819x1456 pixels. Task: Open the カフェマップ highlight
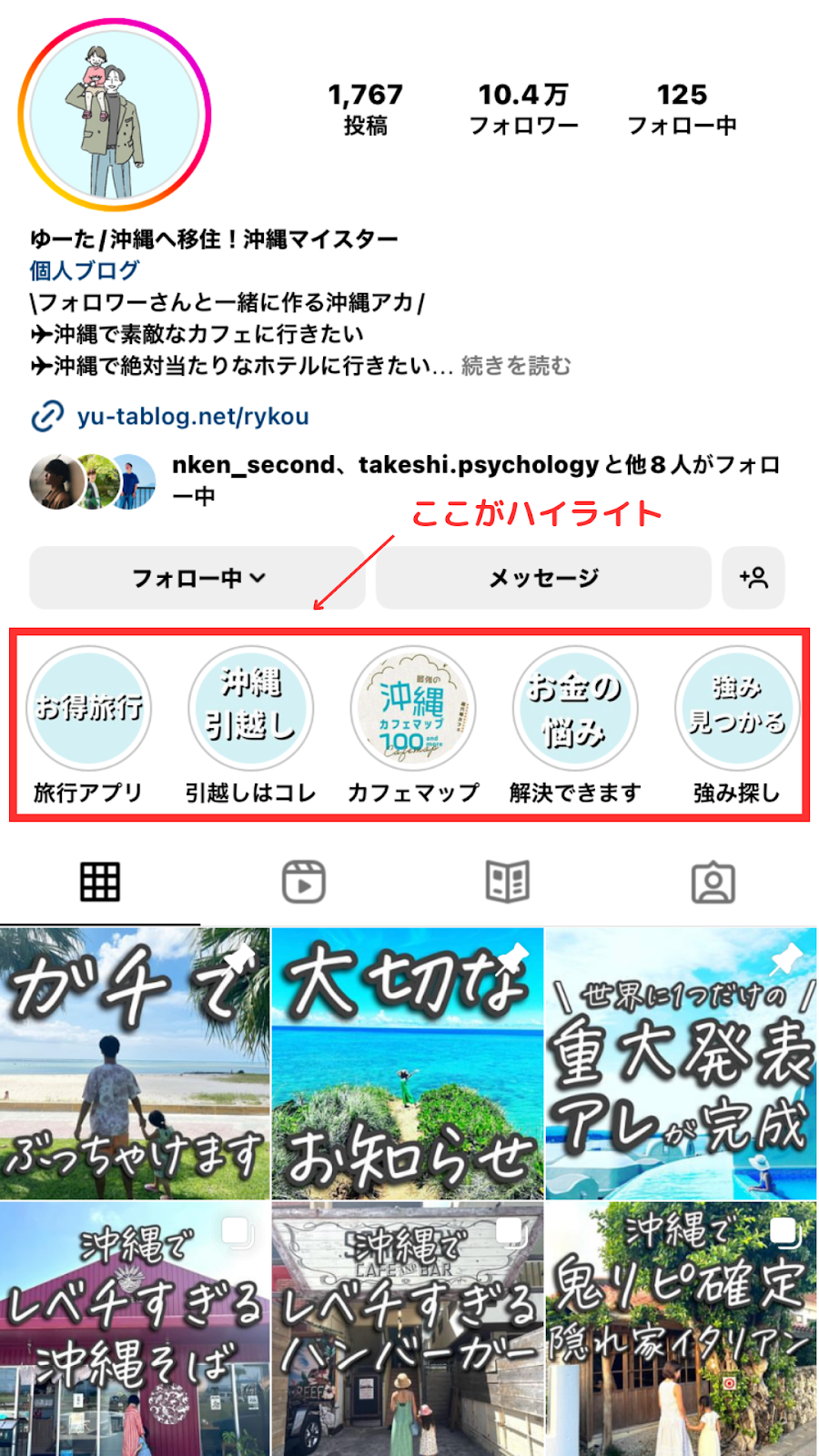point(412,708)
